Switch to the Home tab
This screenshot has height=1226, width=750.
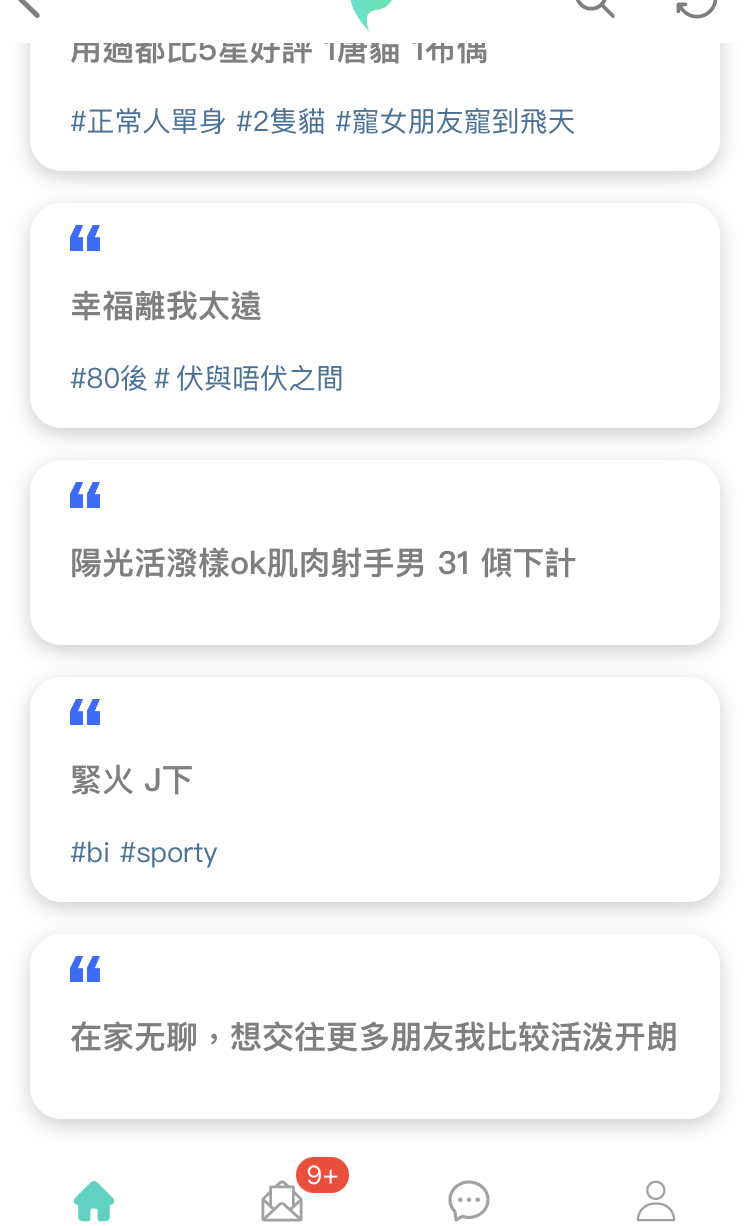click(94, 1200)
